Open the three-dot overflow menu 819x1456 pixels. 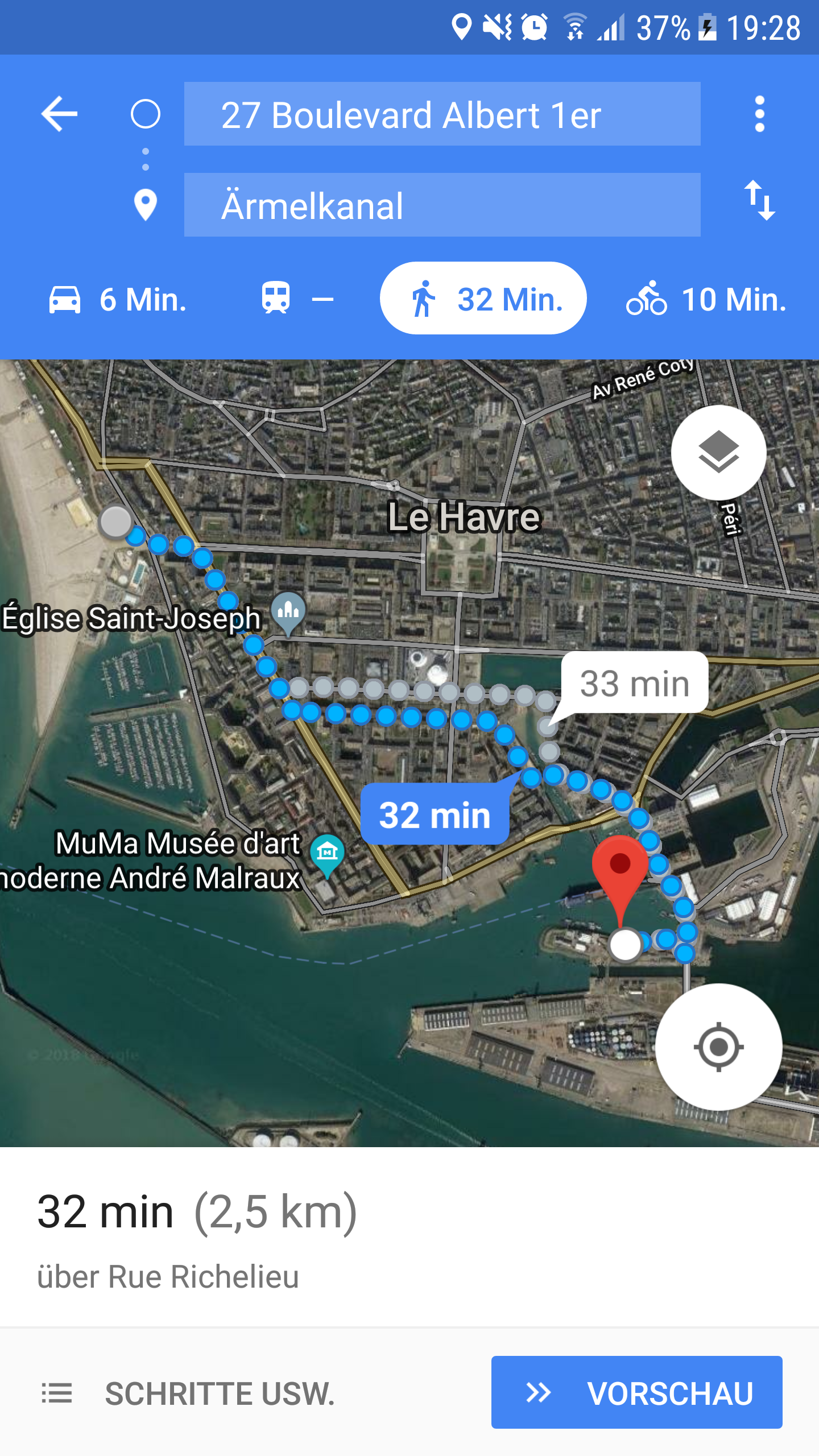[x=759, y=114]
